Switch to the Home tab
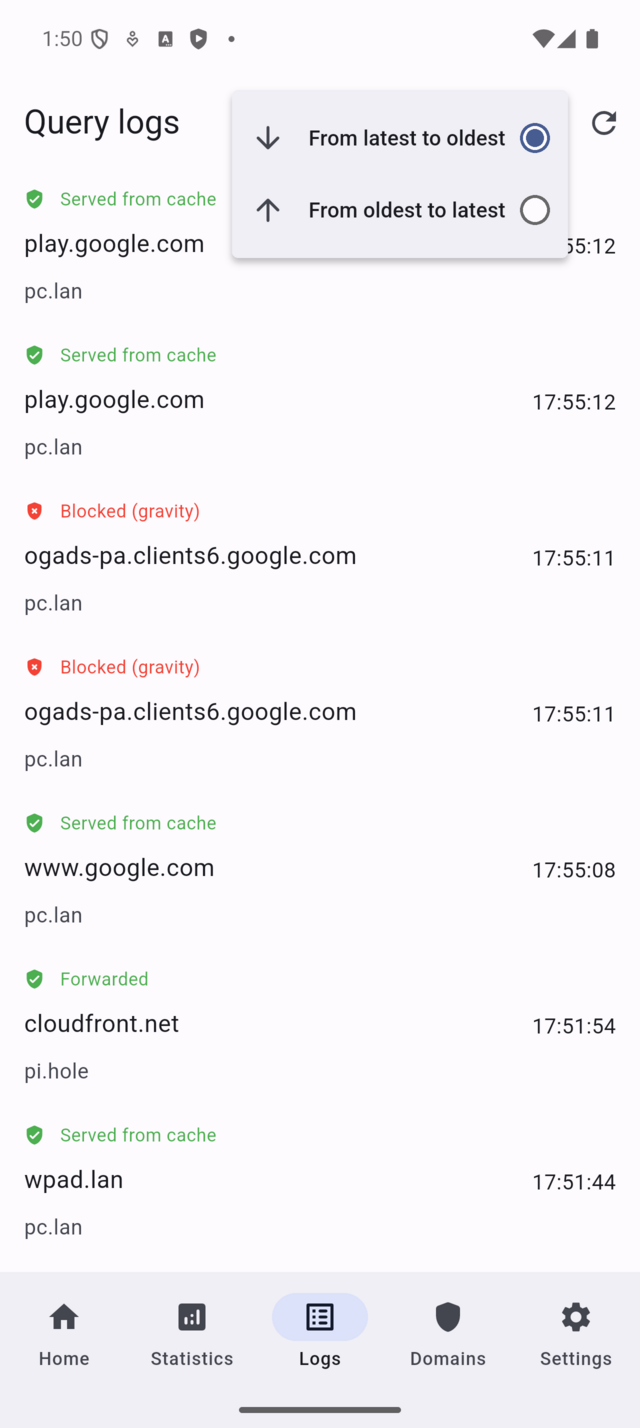 click(64, 1334)
